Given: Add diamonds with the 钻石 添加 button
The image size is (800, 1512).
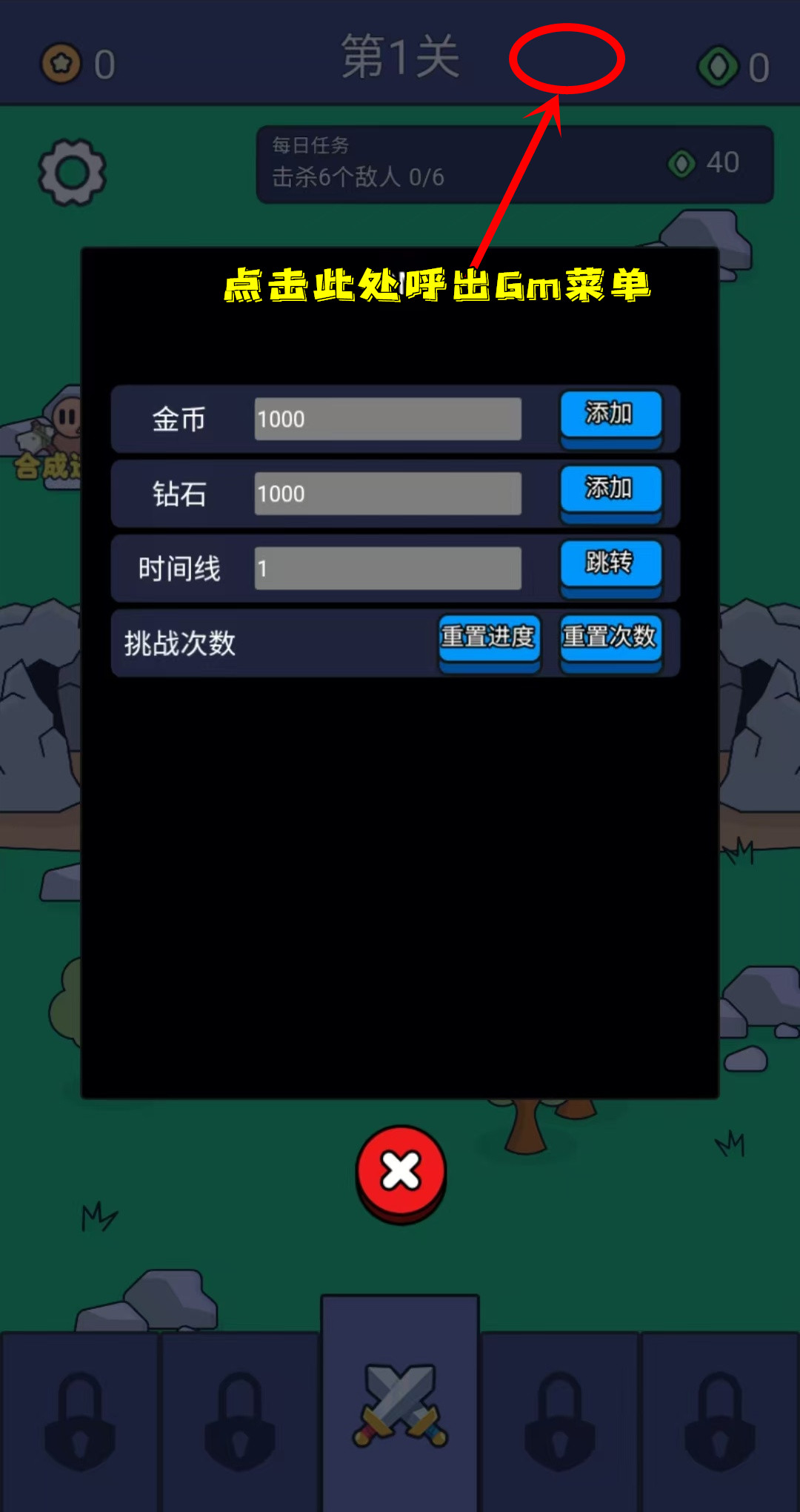Looking at the screenshot, I should [610, 489].
